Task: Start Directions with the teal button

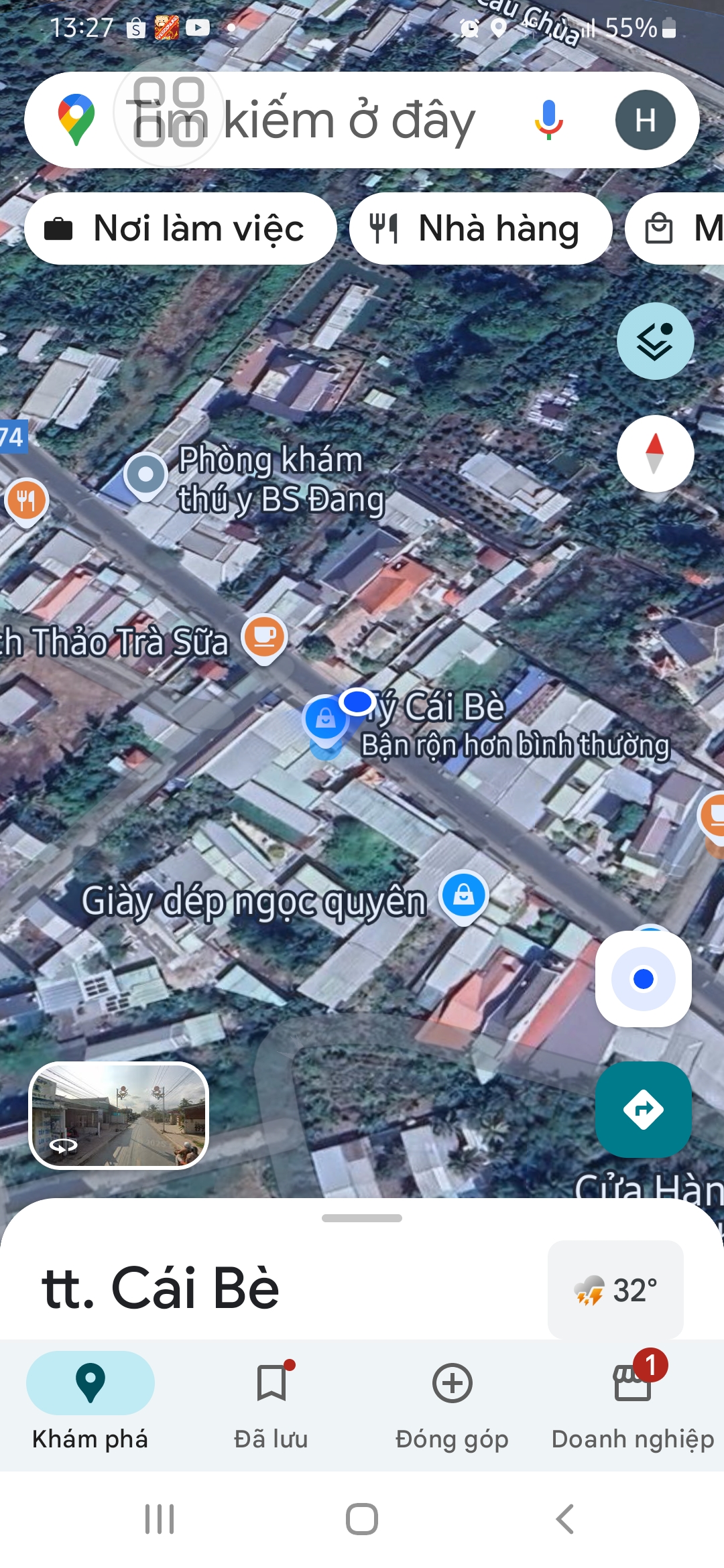Action: click(x=643, y=1110)
